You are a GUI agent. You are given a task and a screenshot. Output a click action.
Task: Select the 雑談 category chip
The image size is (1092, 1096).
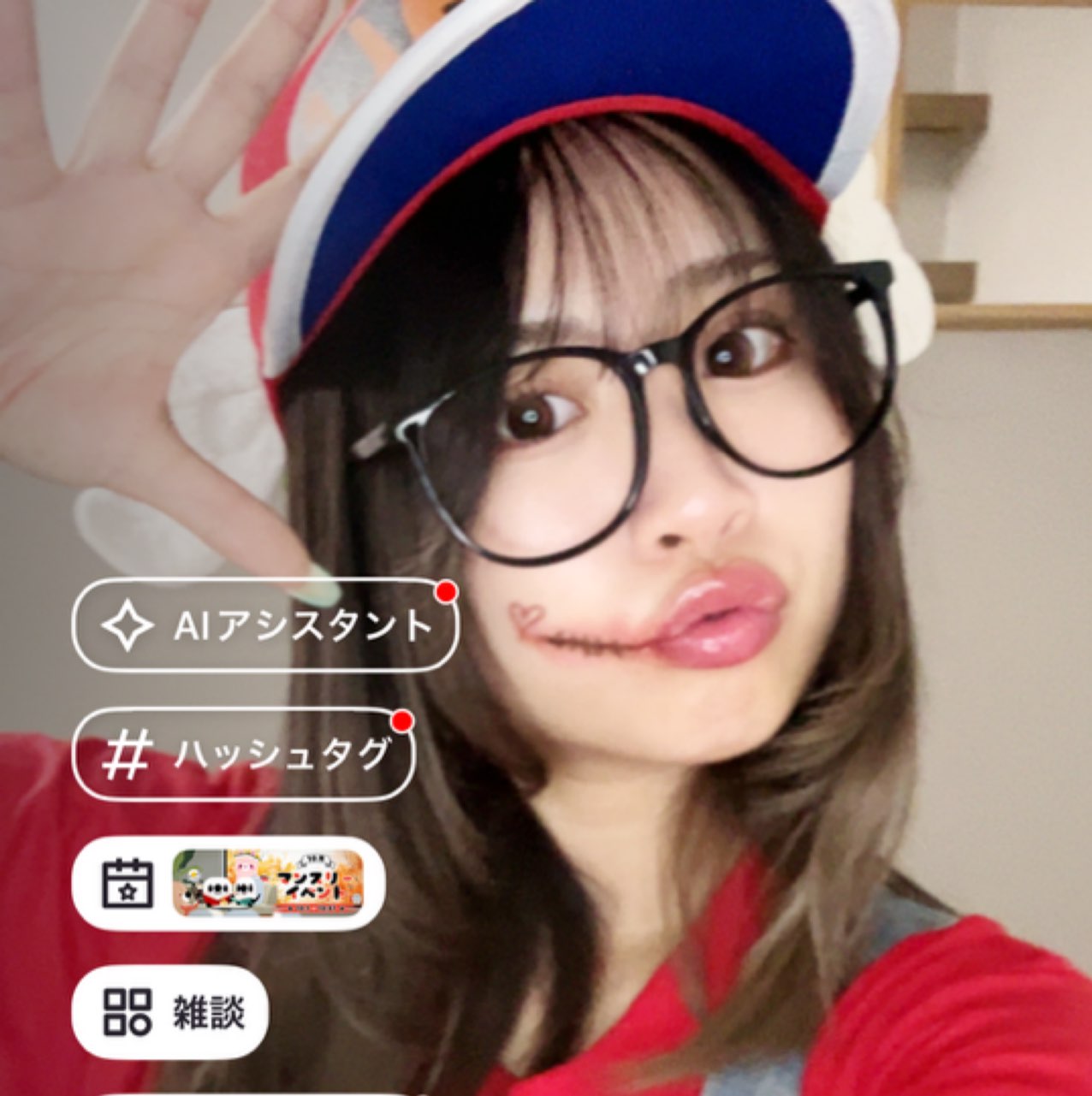[170, 1013]
